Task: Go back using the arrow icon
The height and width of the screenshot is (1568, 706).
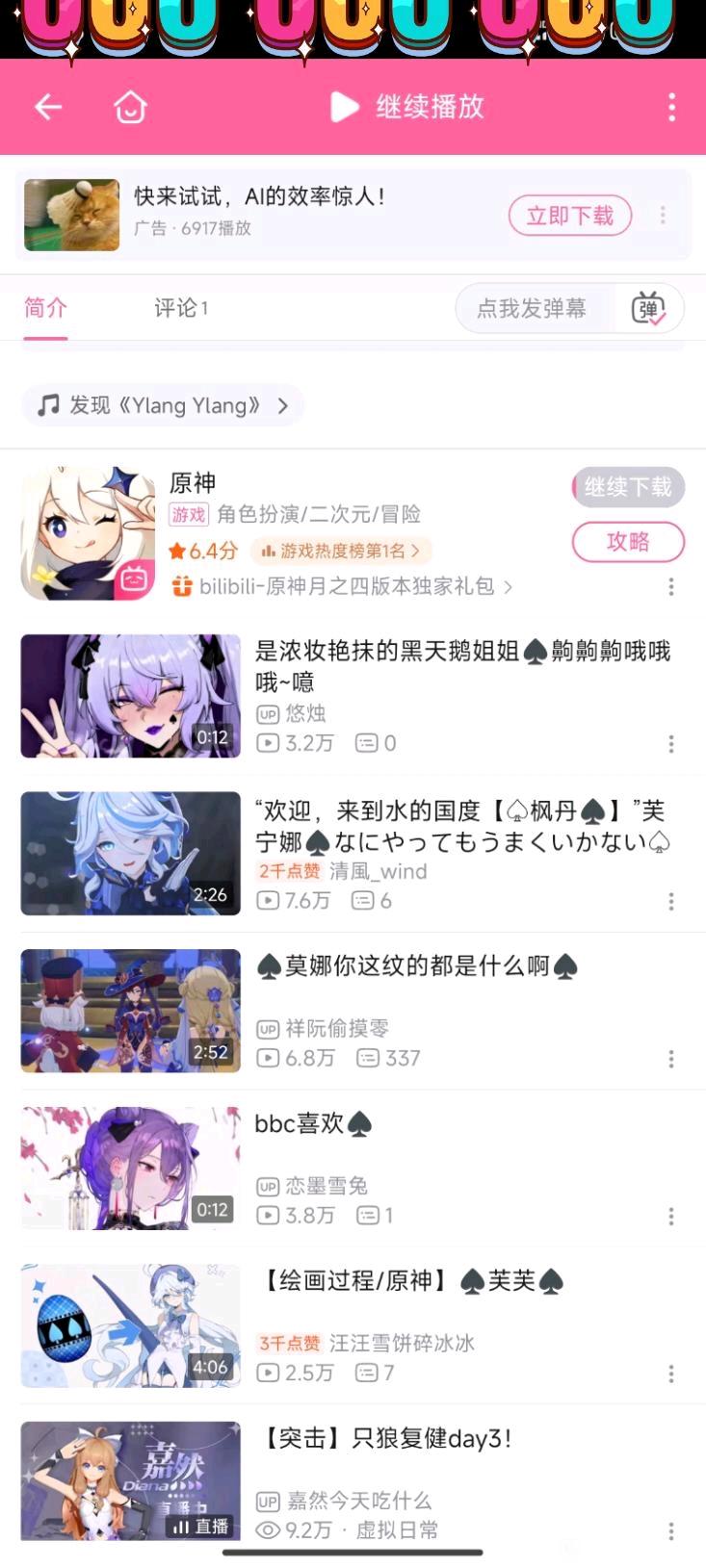Action: click(48, 107)
